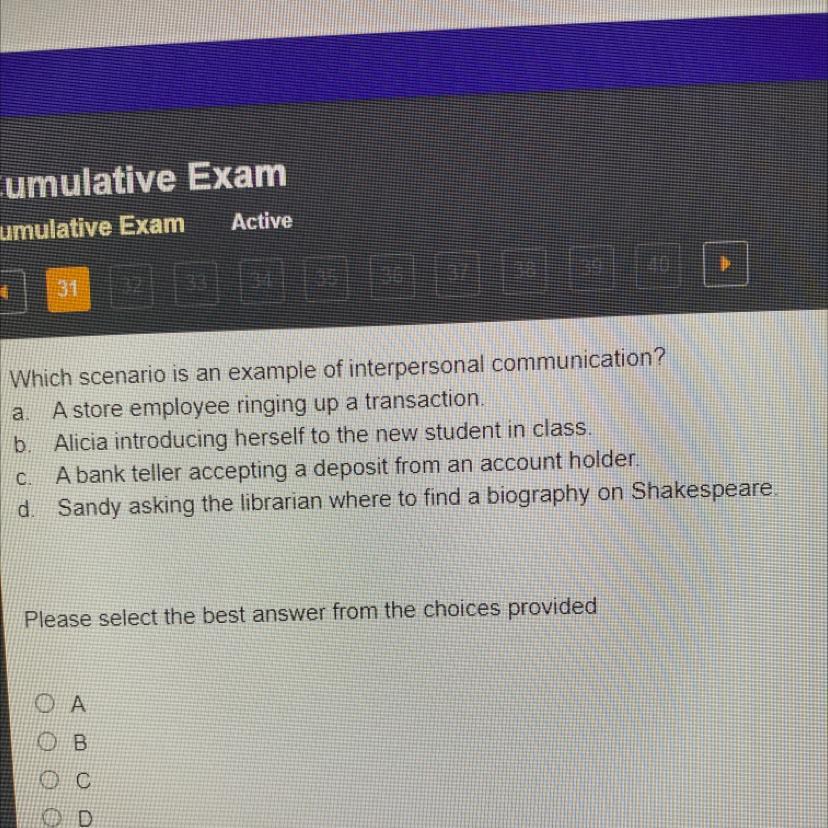Screen dimensions: 828x828
Task: Select answer choice B
Action: point(46,742)
